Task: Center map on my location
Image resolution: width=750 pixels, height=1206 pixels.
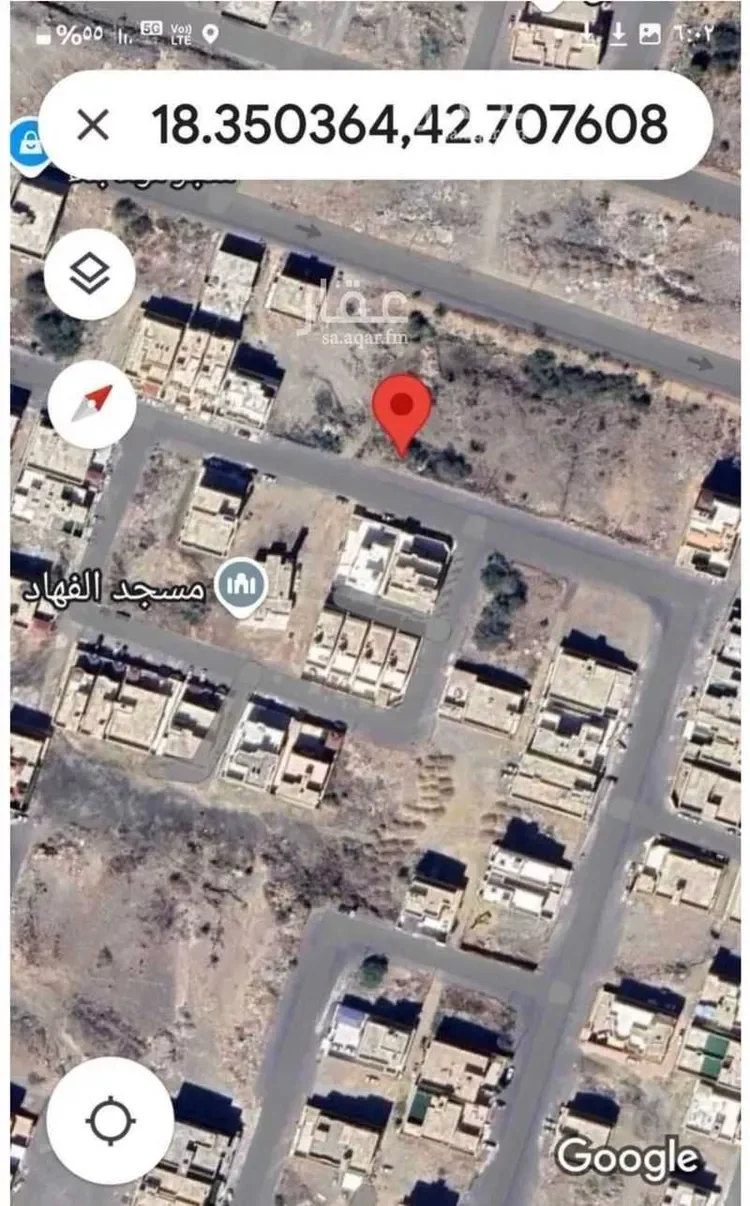Action: coord(110,1121)
